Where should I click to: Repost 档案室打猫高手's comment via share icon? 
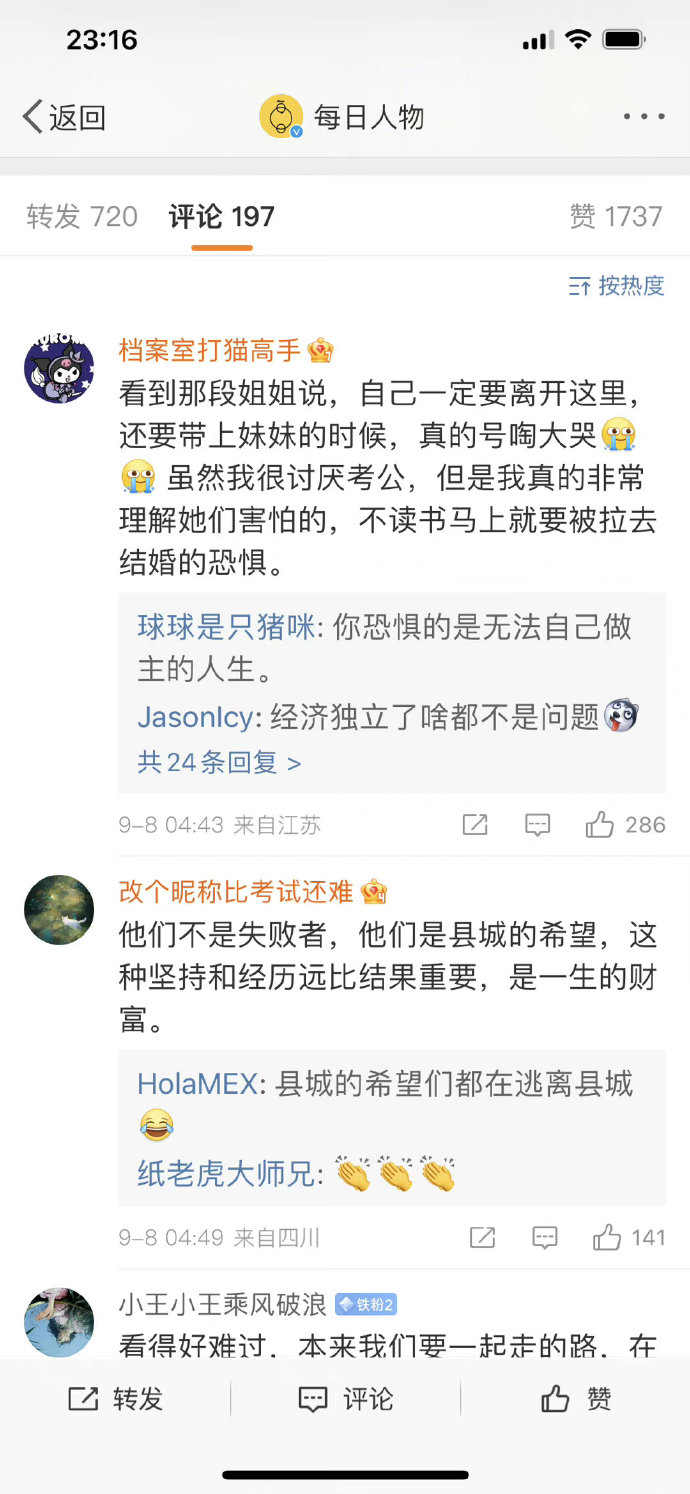click(475, 825)
